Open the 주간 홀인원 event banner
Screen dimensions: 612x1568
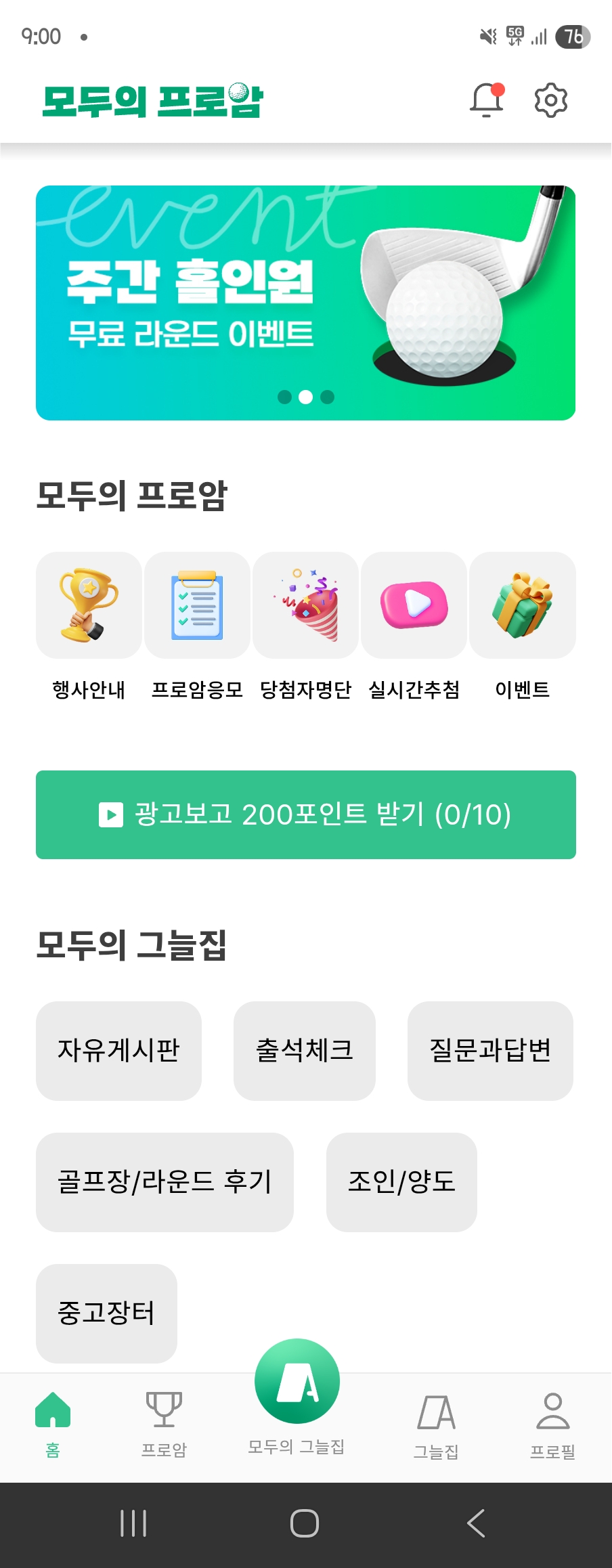point(305,303)
